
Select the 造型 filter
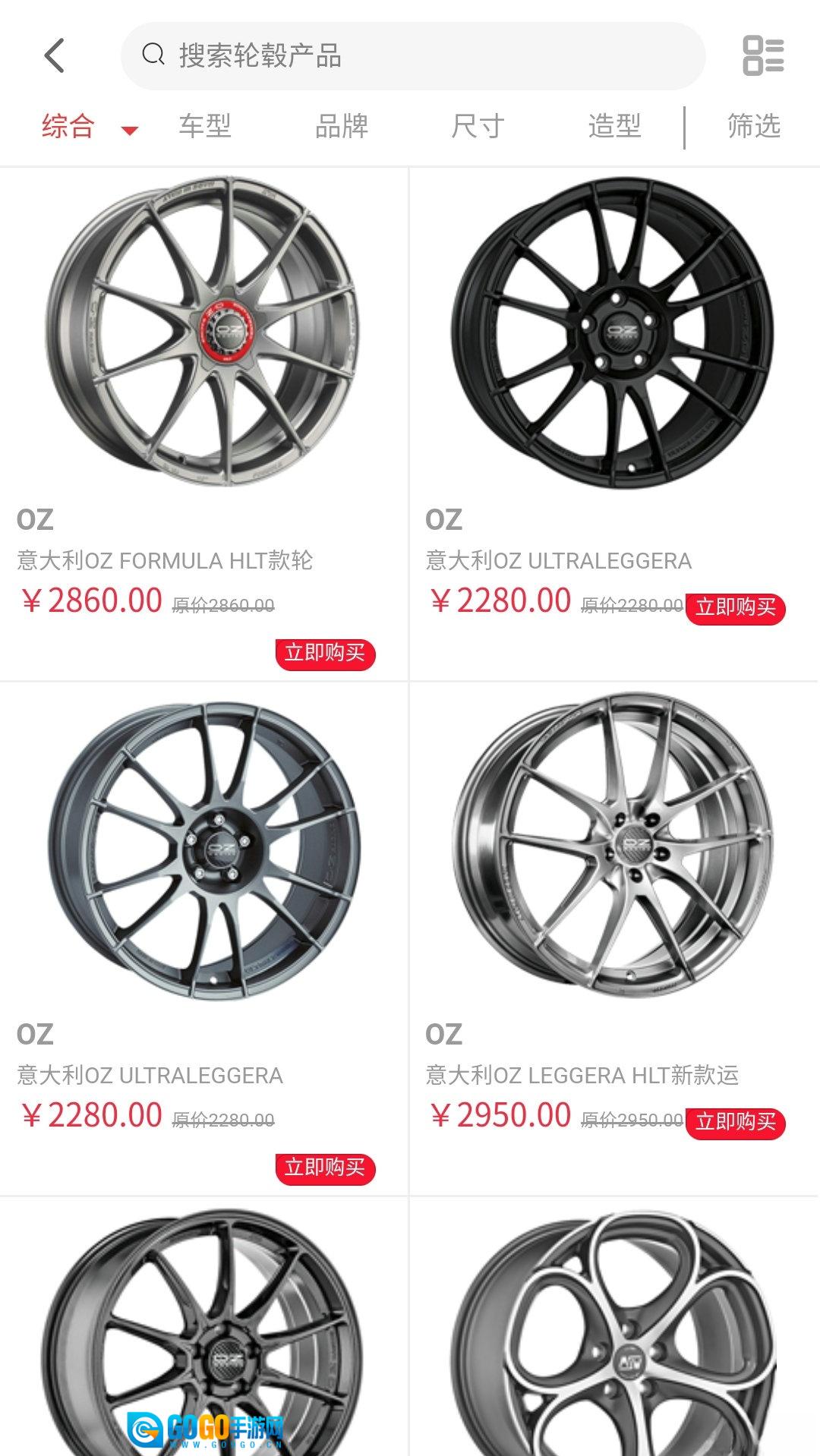tap(614, 126)
